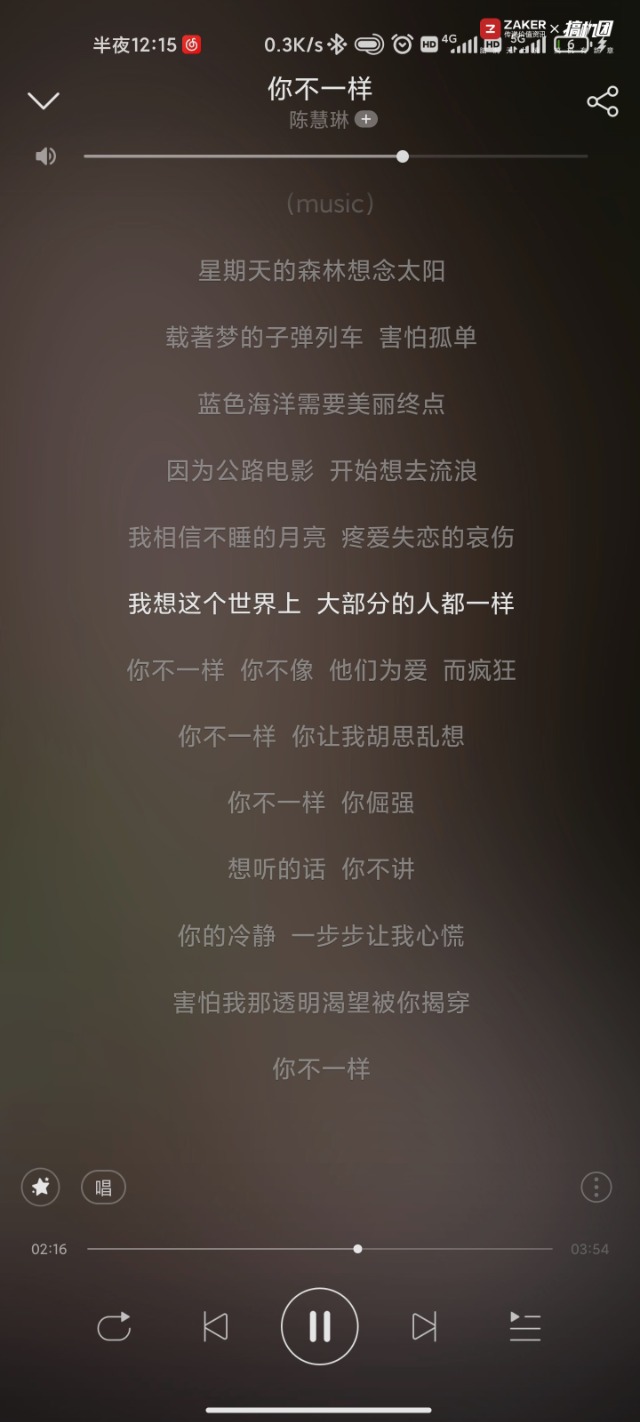The height and width of the screenshot is (1422, 640).
Task: Follow artist 陈慧琳 with the plus button
Action: [x=367, y=120]
